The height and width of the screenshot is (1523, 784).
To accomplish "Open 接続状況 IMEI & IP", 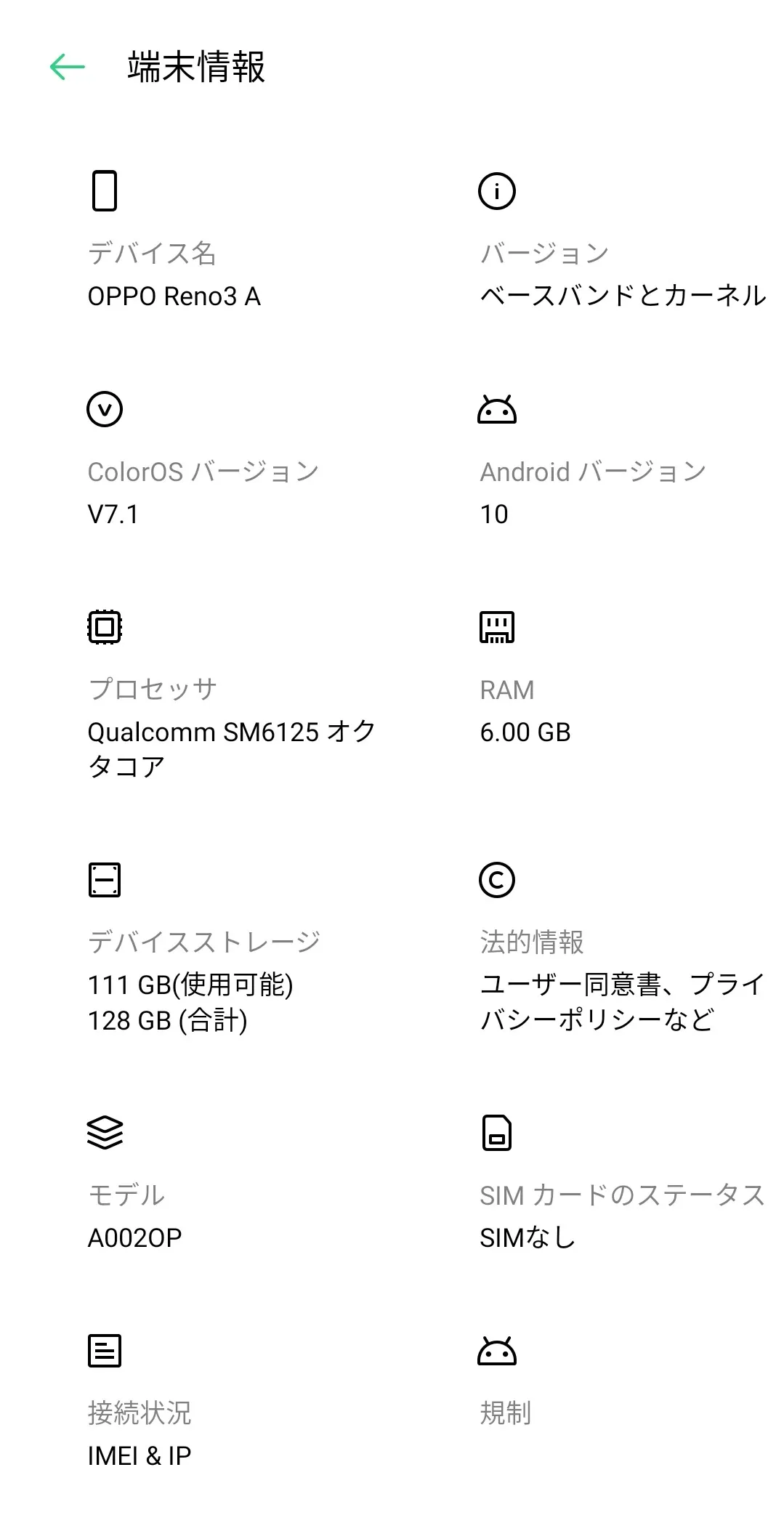I will click(x=140, y=1433).
